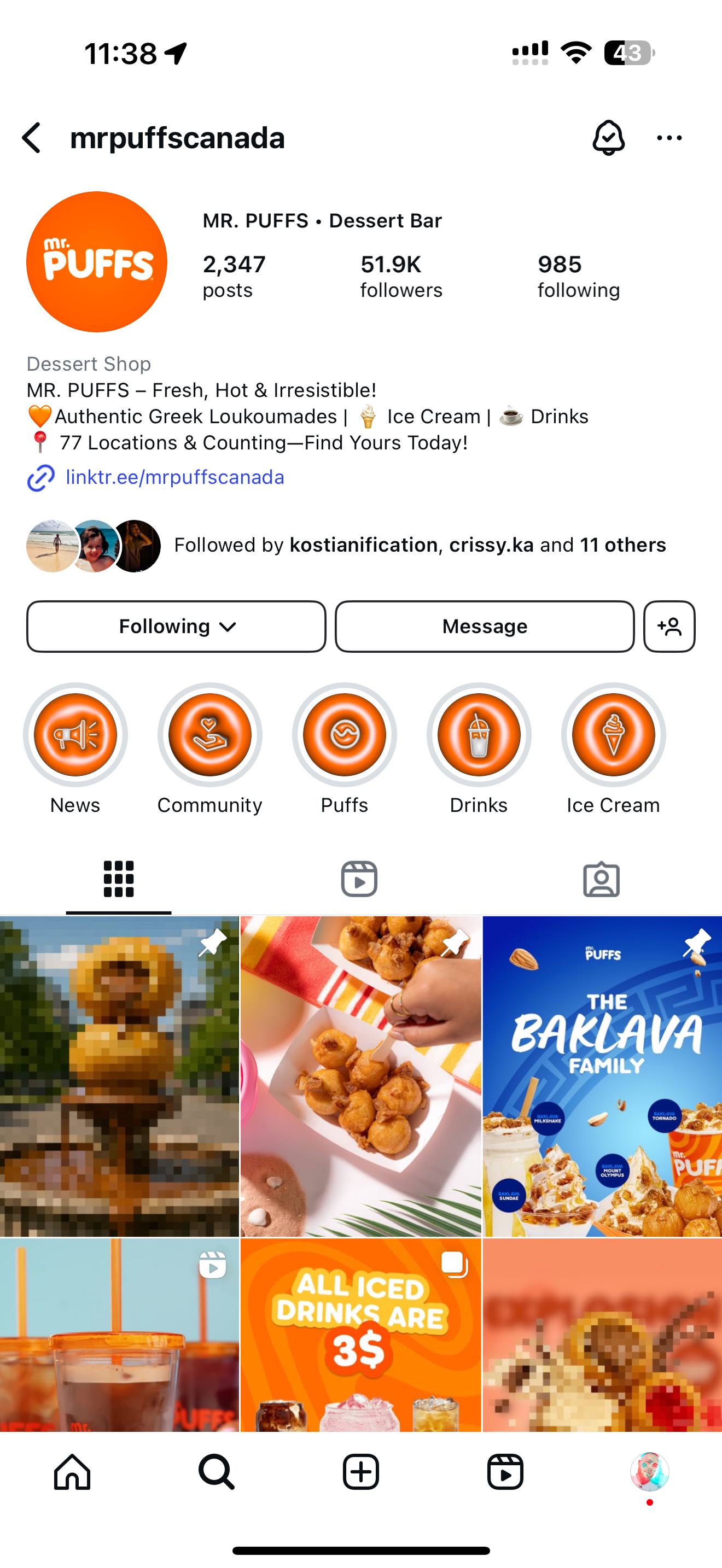Open the notifications bell for this profile
This screenshot has height=1568, width=722.
(x=608, y=138)
